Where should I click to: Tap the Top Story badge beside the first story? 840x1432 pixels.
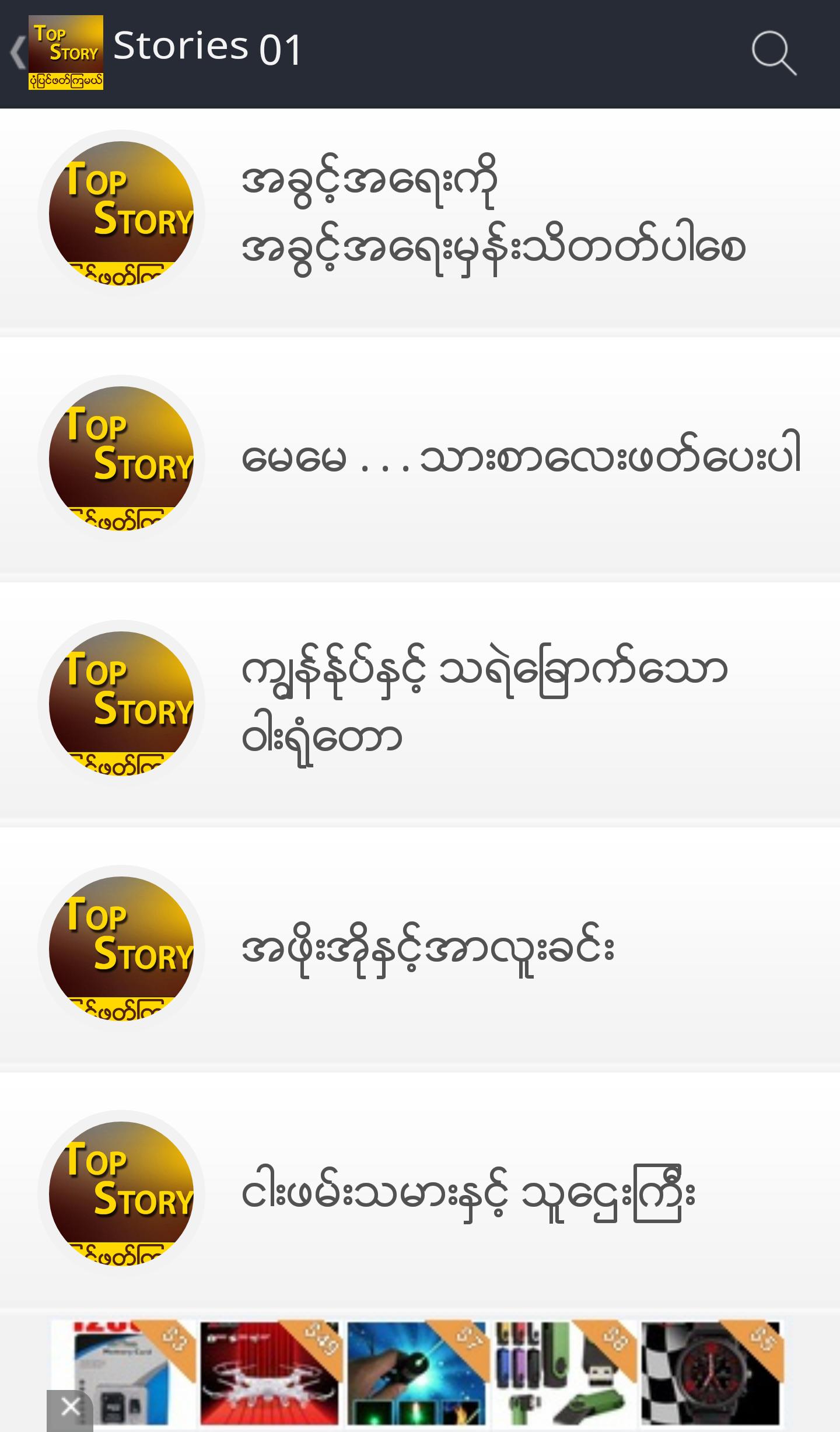[x=121, y=214]
